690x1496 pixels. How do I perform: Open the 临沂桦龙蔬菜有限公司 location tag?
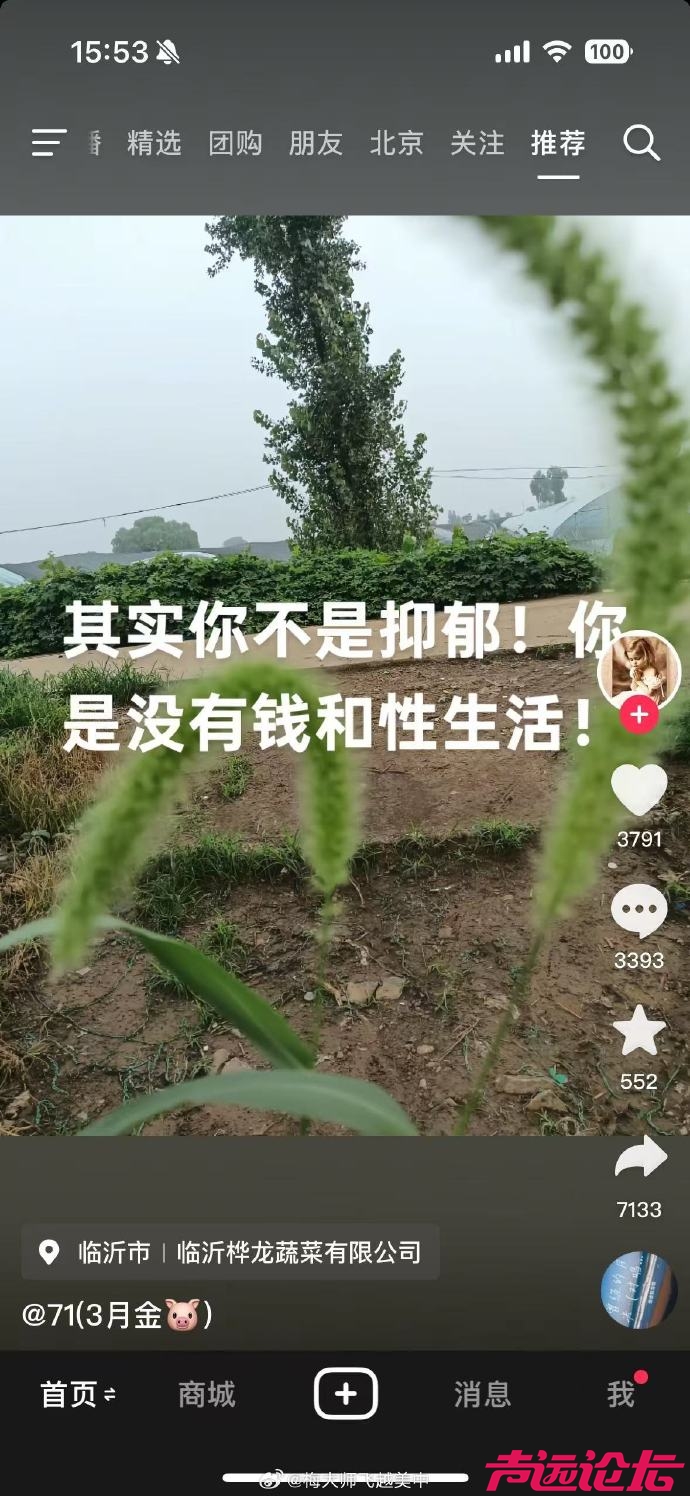pos(298,1252)
